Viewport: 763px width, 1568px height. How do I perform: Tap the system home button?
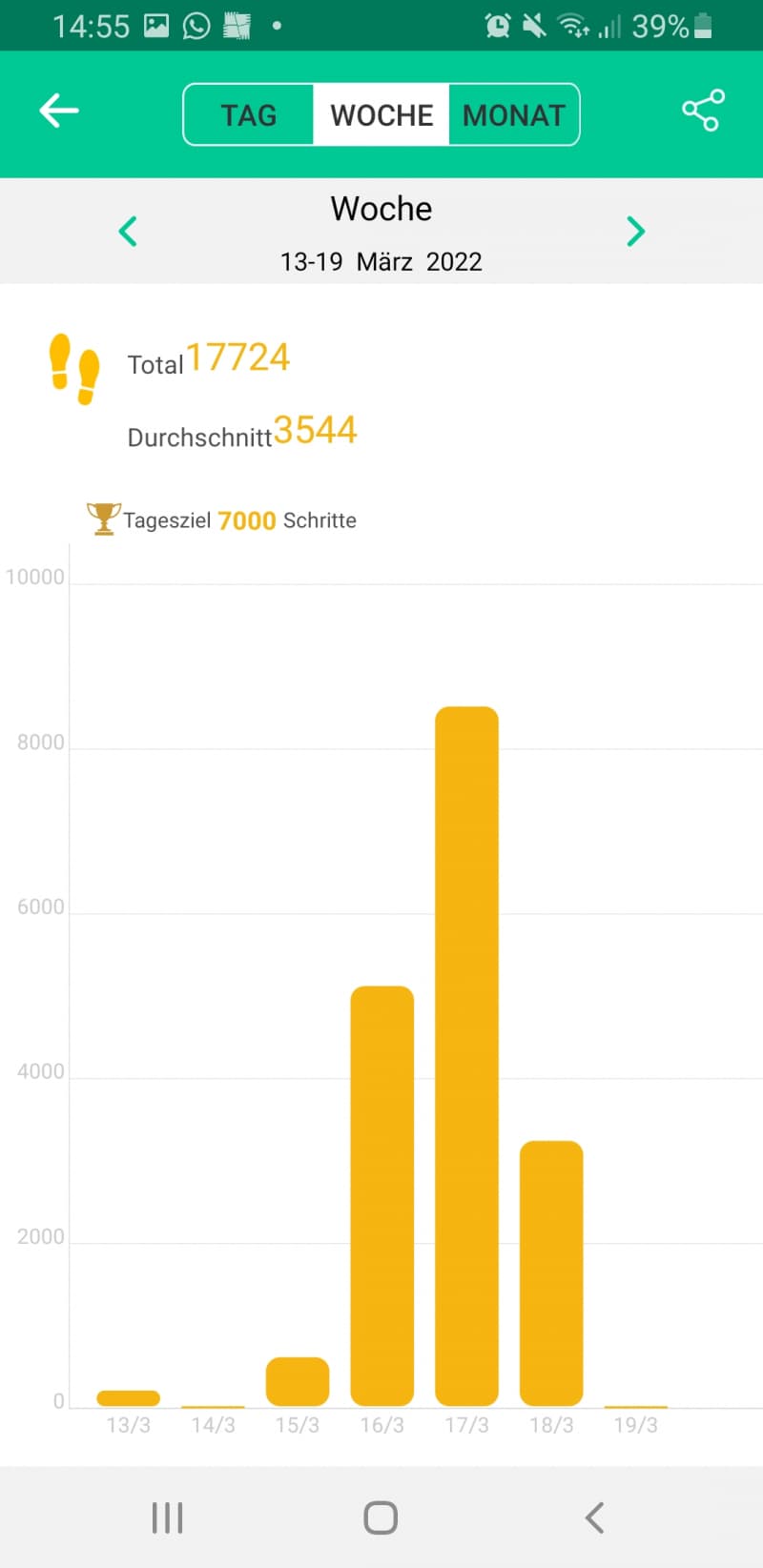coord(381,1517)
